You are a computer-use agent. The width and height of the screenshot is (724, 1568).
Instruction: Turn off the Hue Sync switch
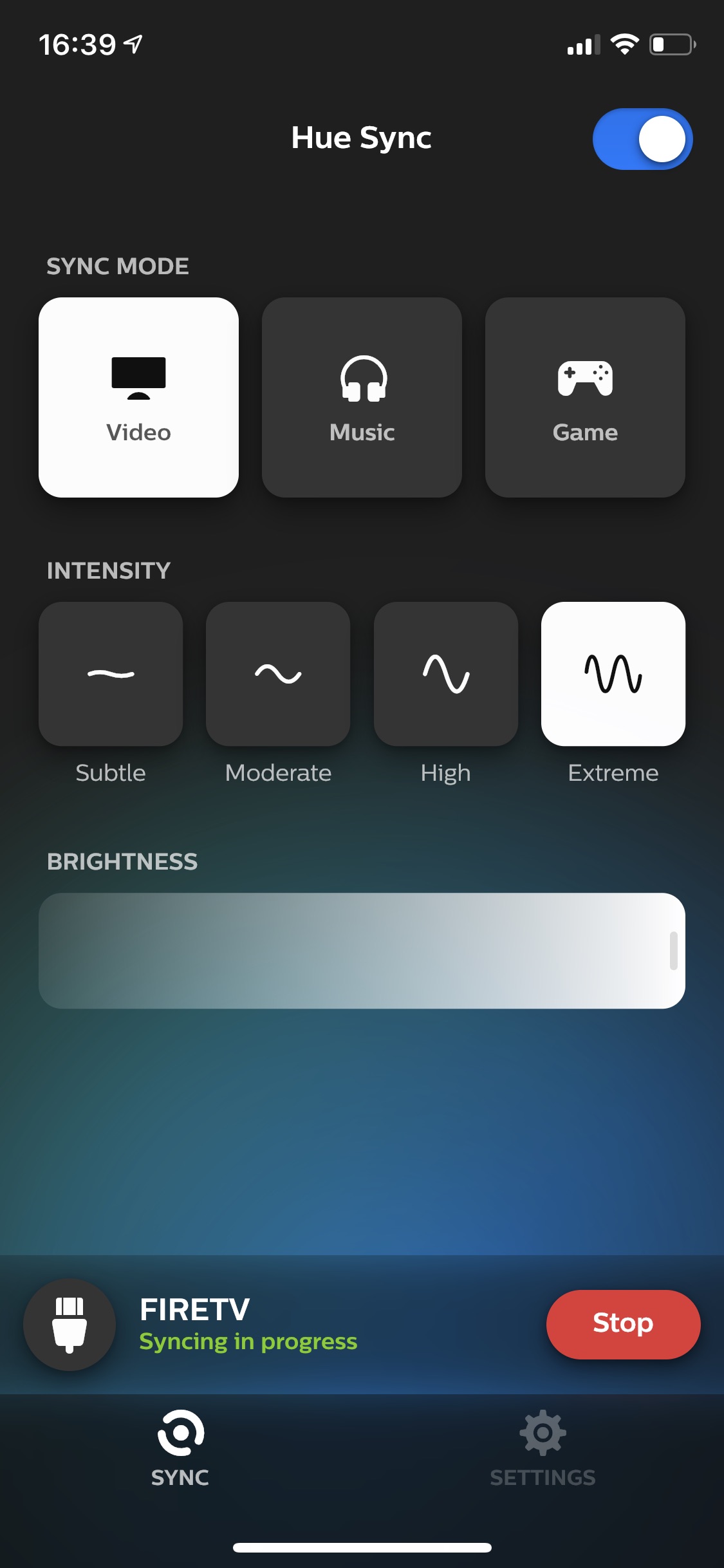642,139
